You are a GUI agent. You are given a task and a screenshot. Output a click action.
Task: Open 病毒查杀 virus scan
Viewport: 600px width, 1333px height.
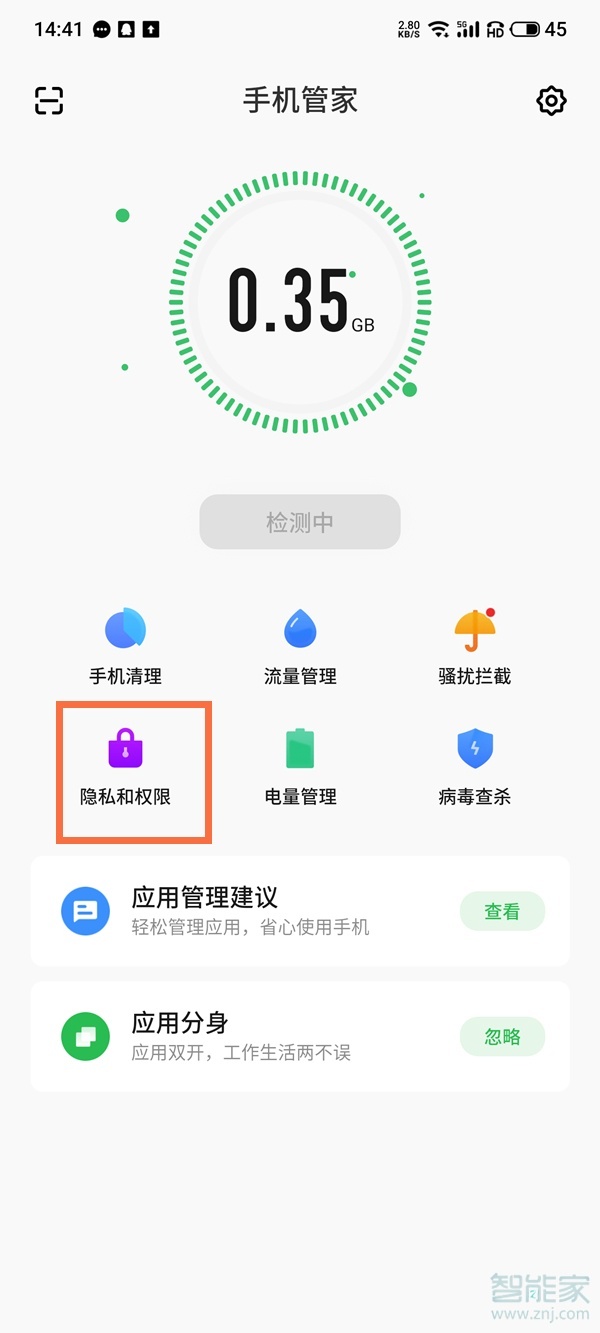pos(474,767)
